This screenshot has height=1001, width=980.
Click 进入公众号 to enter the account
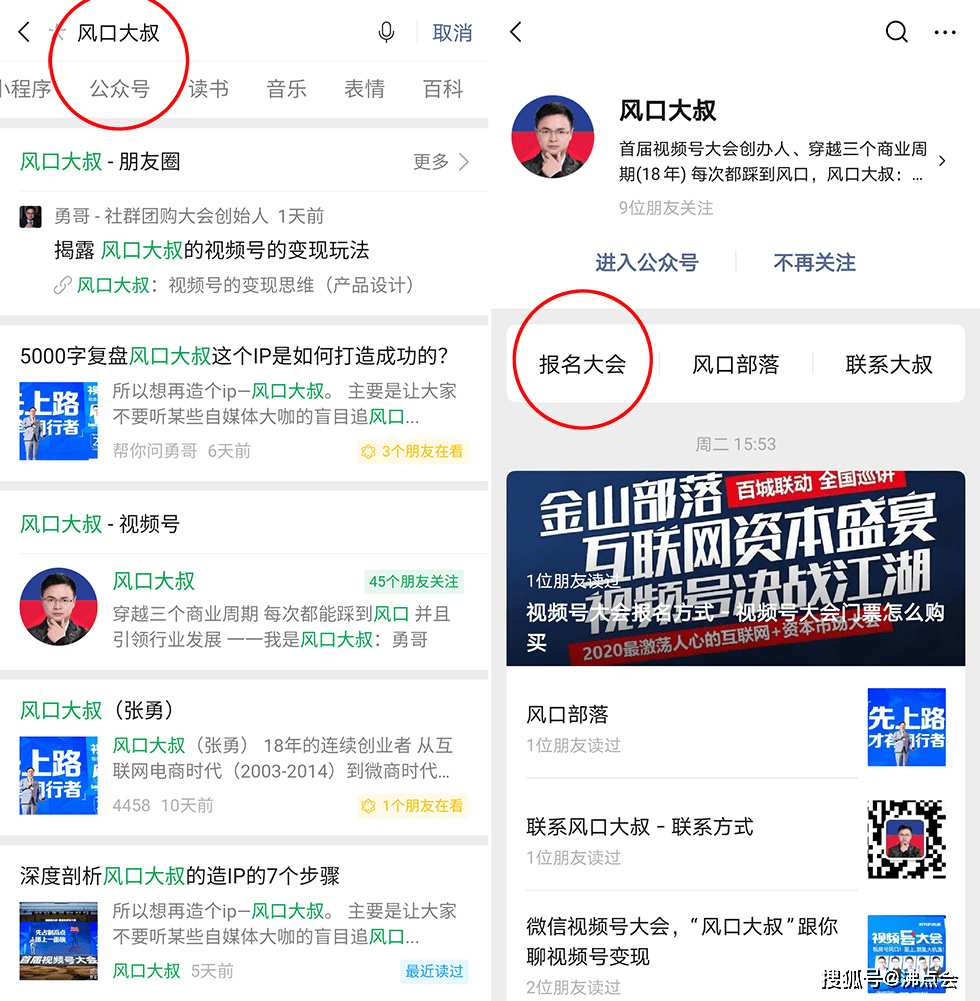[647, 261]
